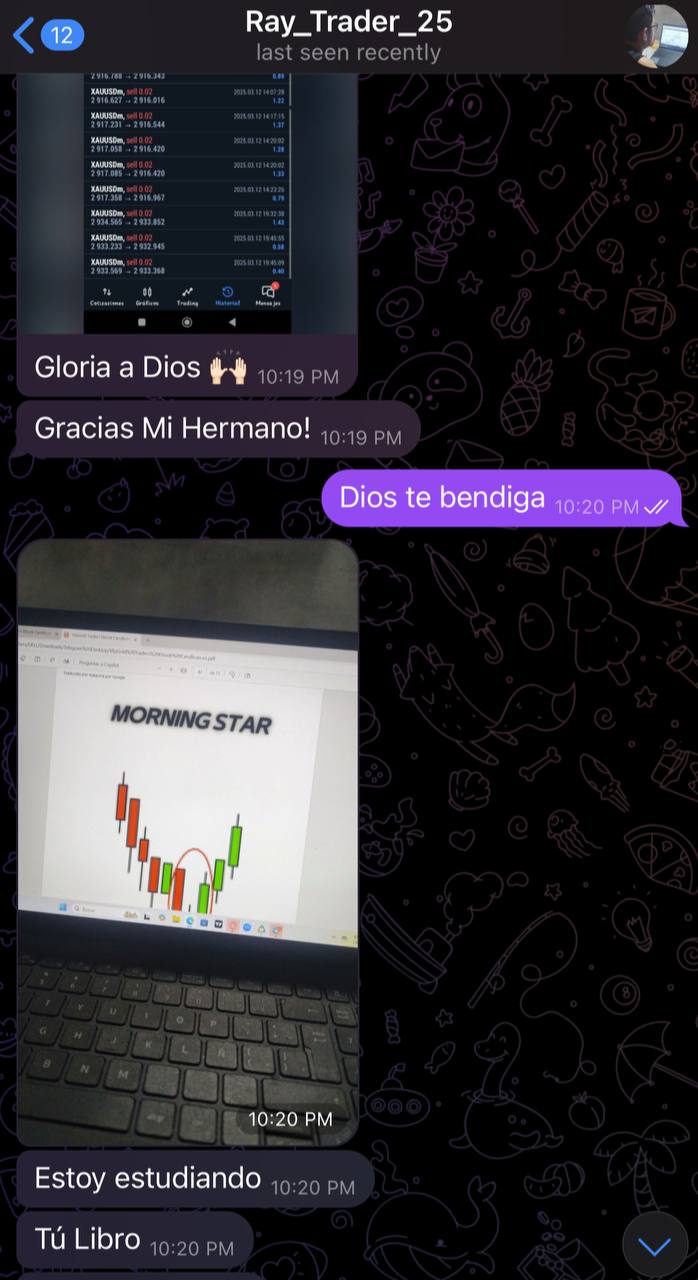The width and height of the screenshot is (698, 1280).
Task: Jump to the latest messages
Action: point(654,1246)
